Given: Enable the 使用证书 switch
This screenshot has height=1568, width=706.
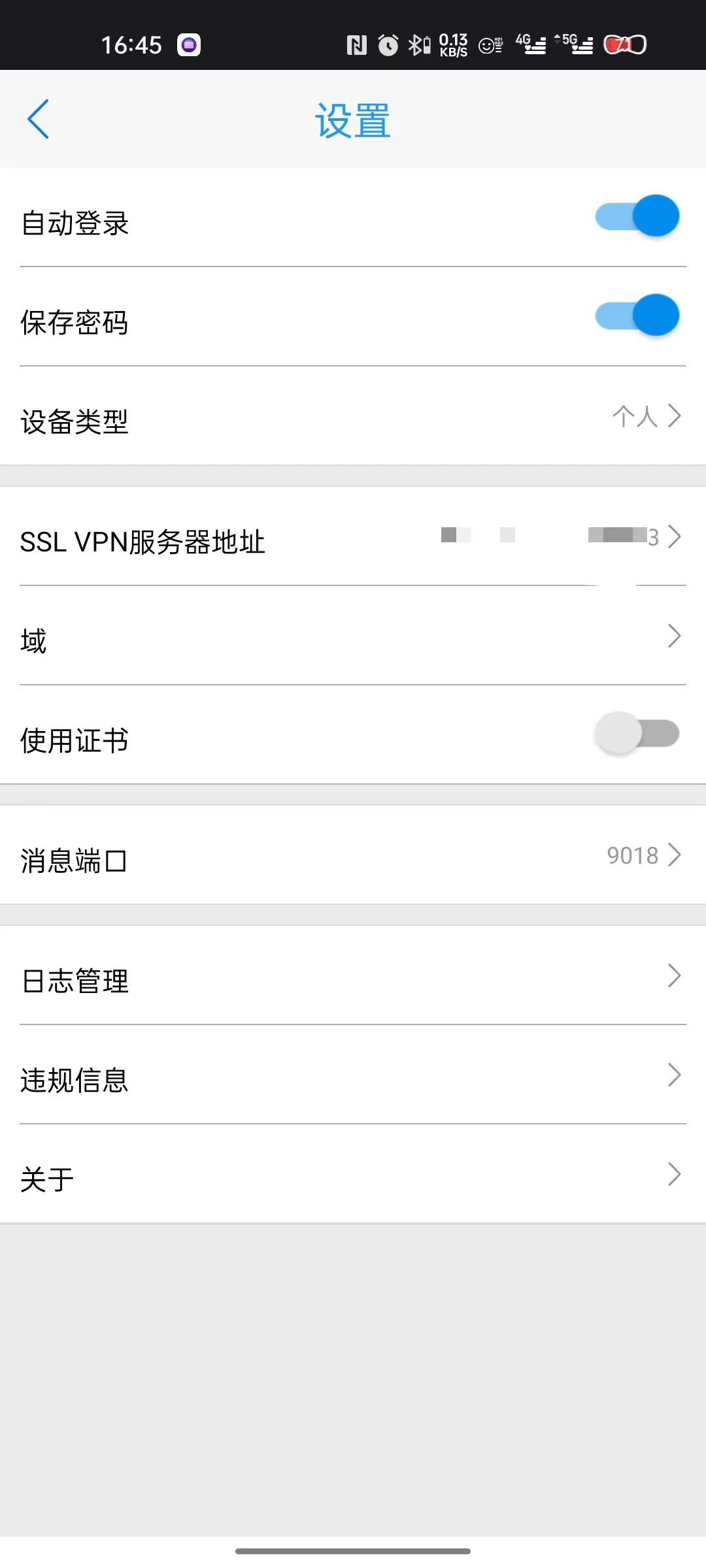Looking at the screenshot, I should [637, 734].
